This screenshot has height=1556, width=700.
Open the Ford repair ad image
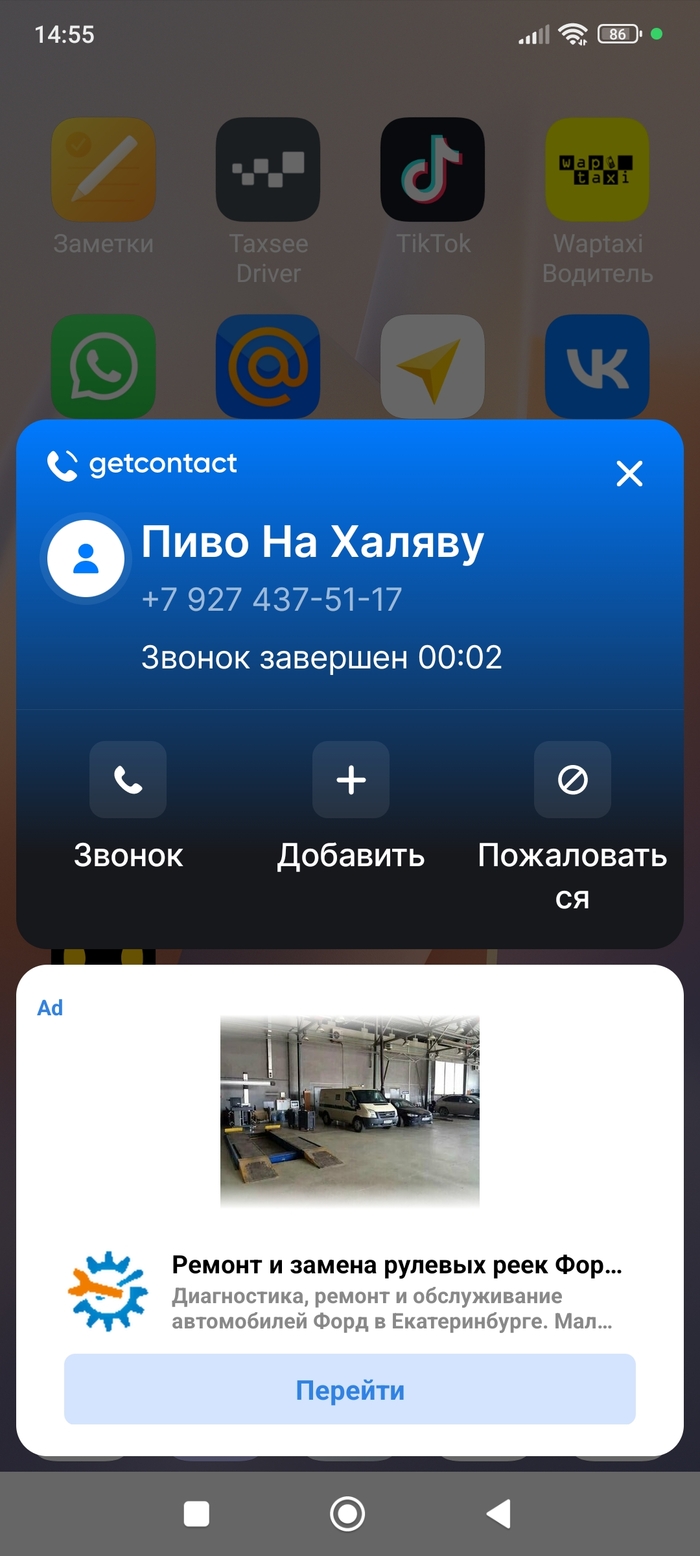pyautogui.click(x=350, y=1110)
